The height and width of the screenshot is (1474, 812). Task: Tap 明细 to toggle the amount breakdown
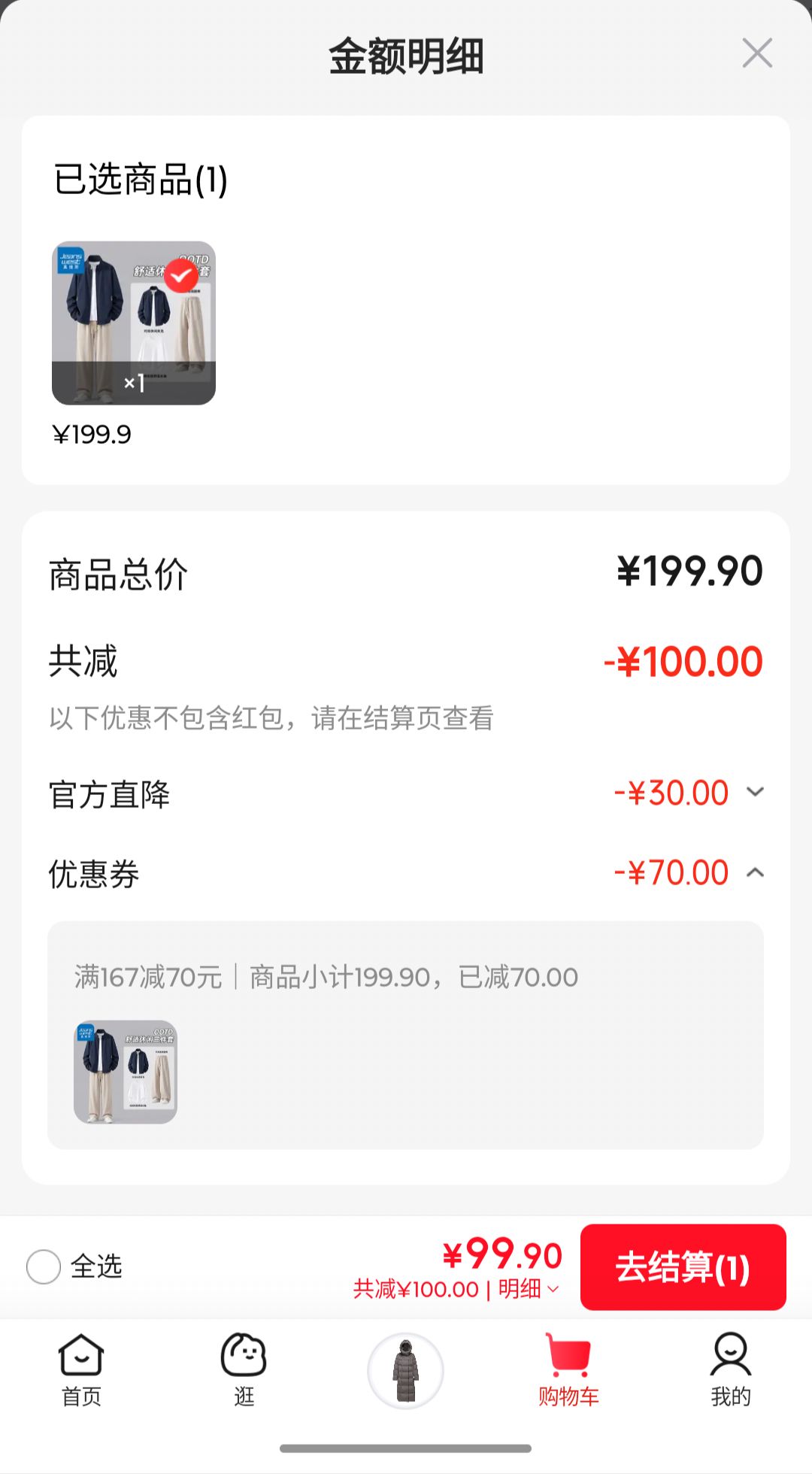529,1289
